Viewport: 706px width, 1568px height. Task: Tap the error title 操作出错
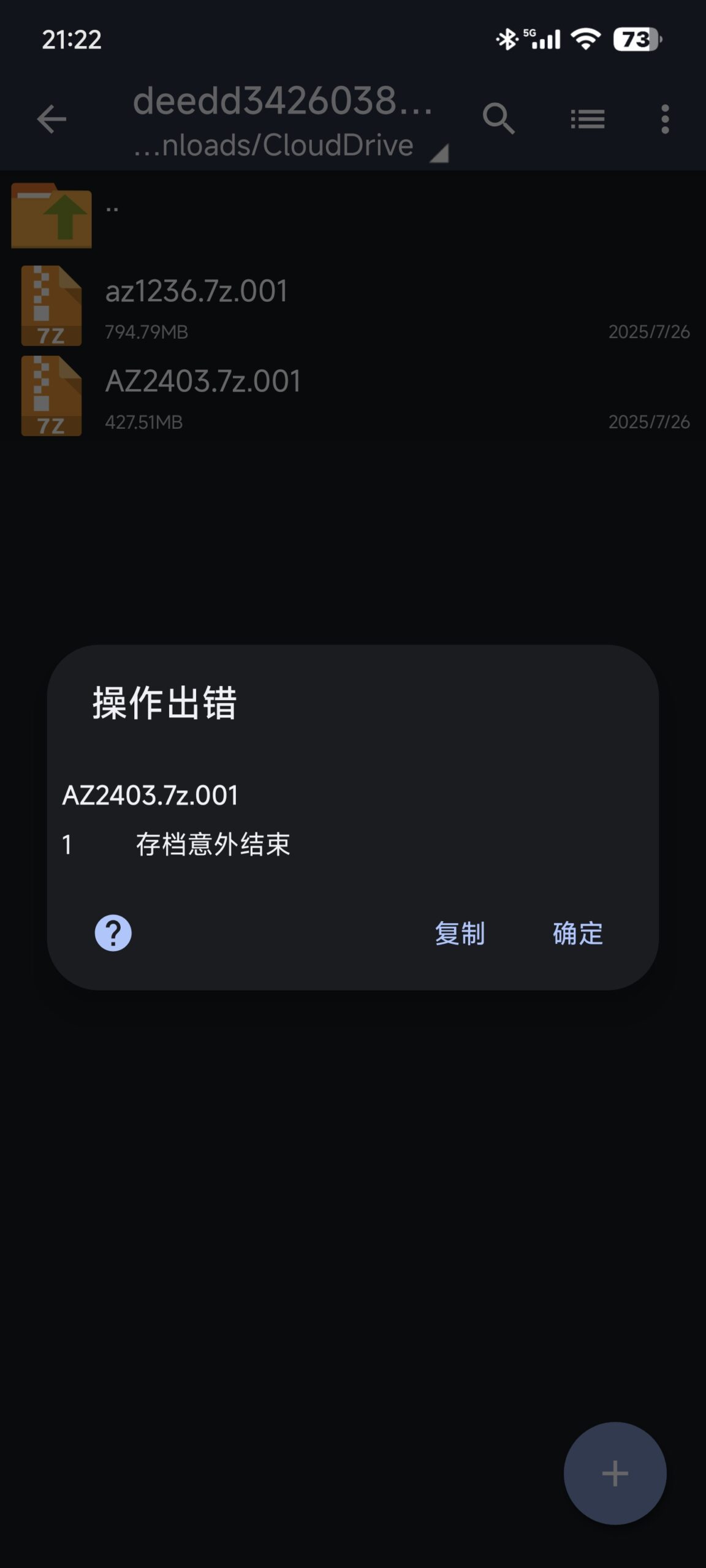165,704
